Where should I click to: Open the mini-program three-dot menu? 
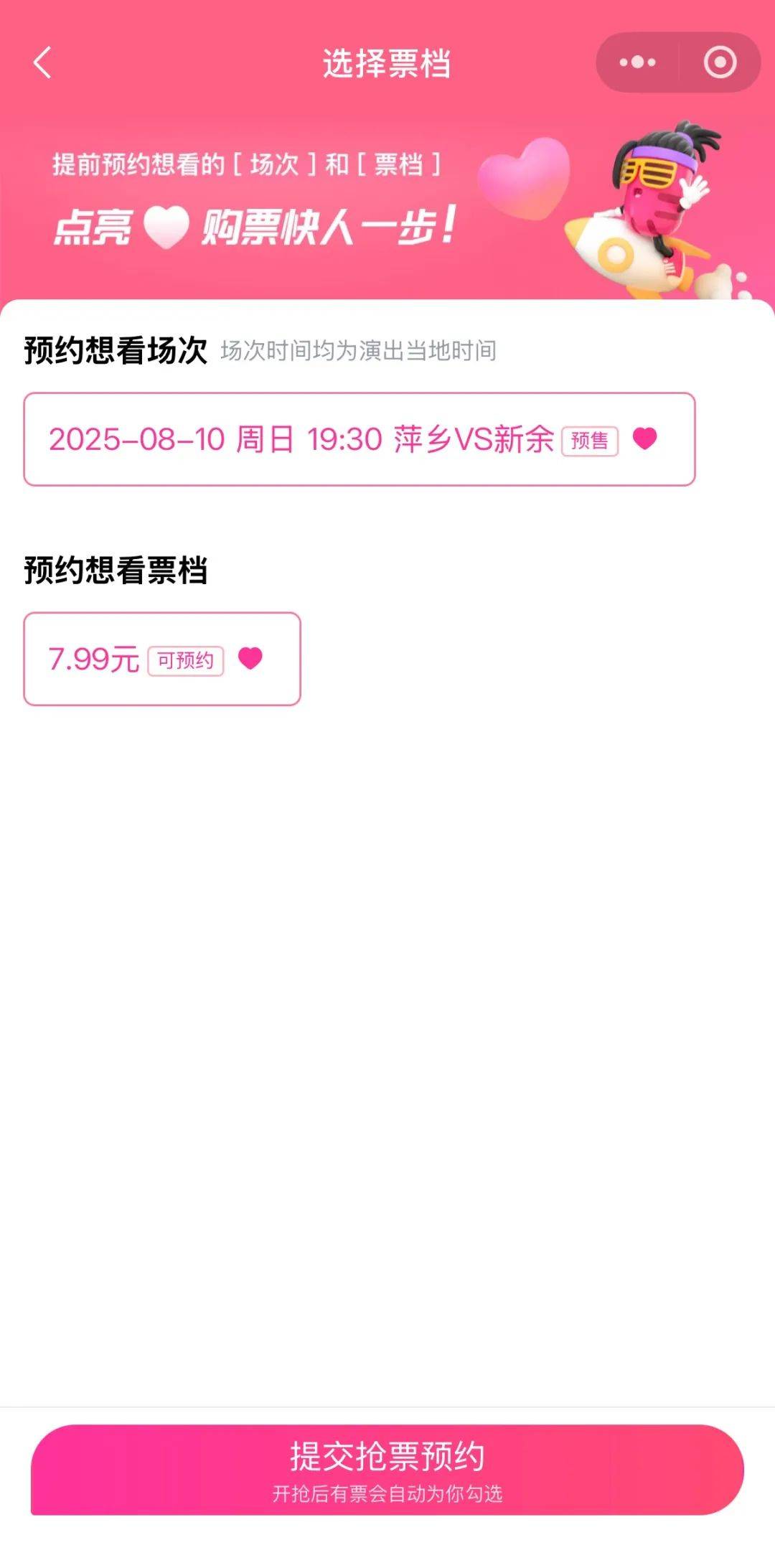pyautogui.click(x=637, y=62)
